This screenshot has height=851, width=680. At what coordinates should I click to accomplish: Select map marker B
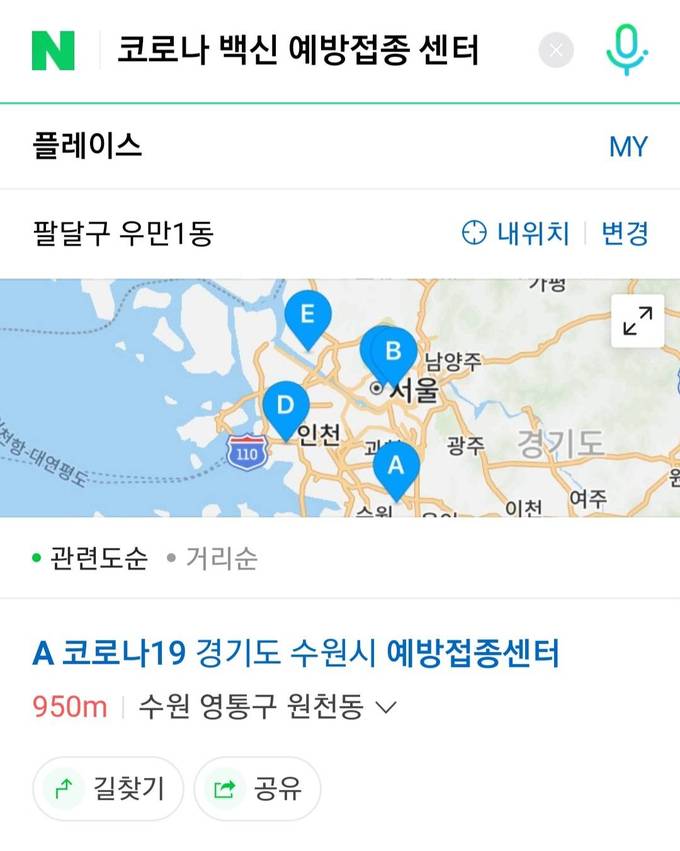point(394,351)
